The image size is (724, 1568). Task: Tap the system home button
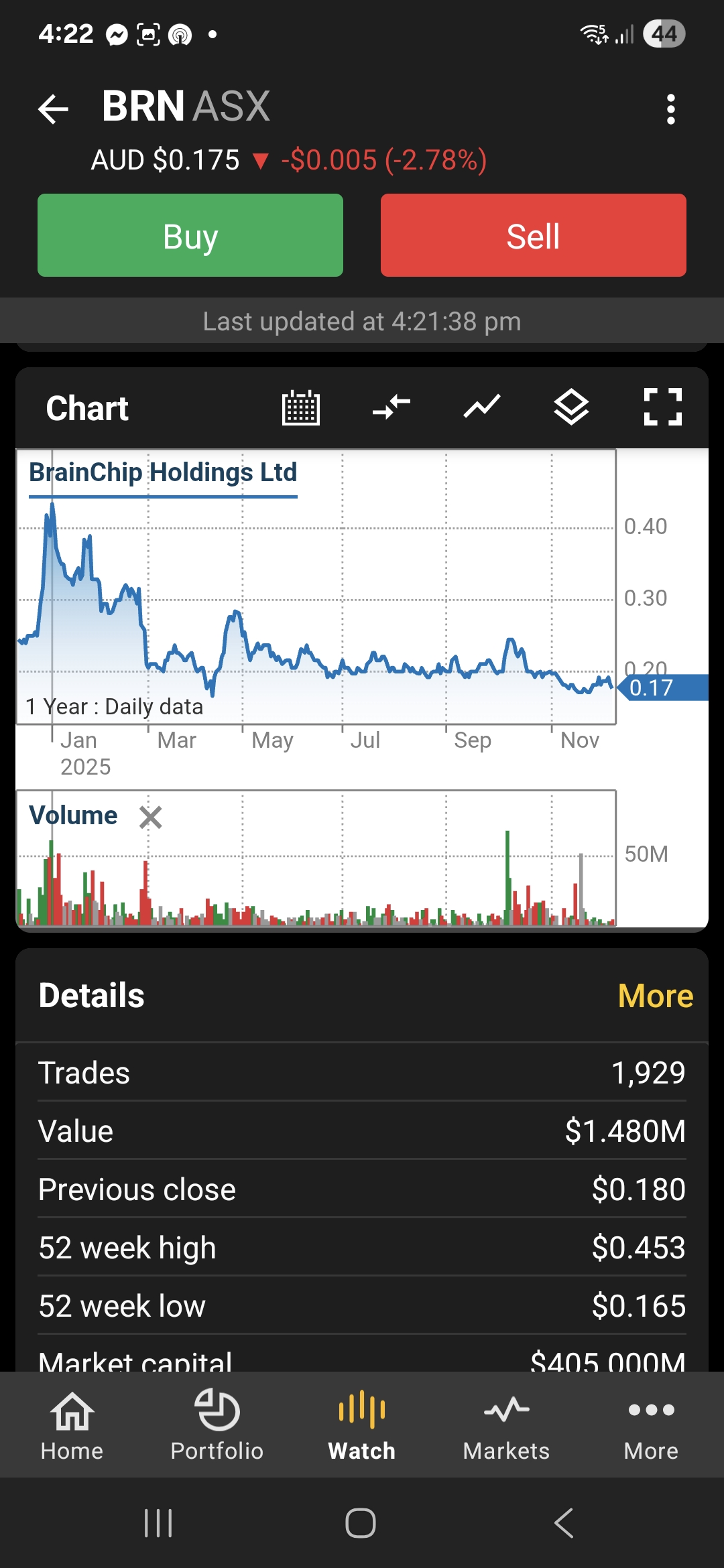point(361,1523)
